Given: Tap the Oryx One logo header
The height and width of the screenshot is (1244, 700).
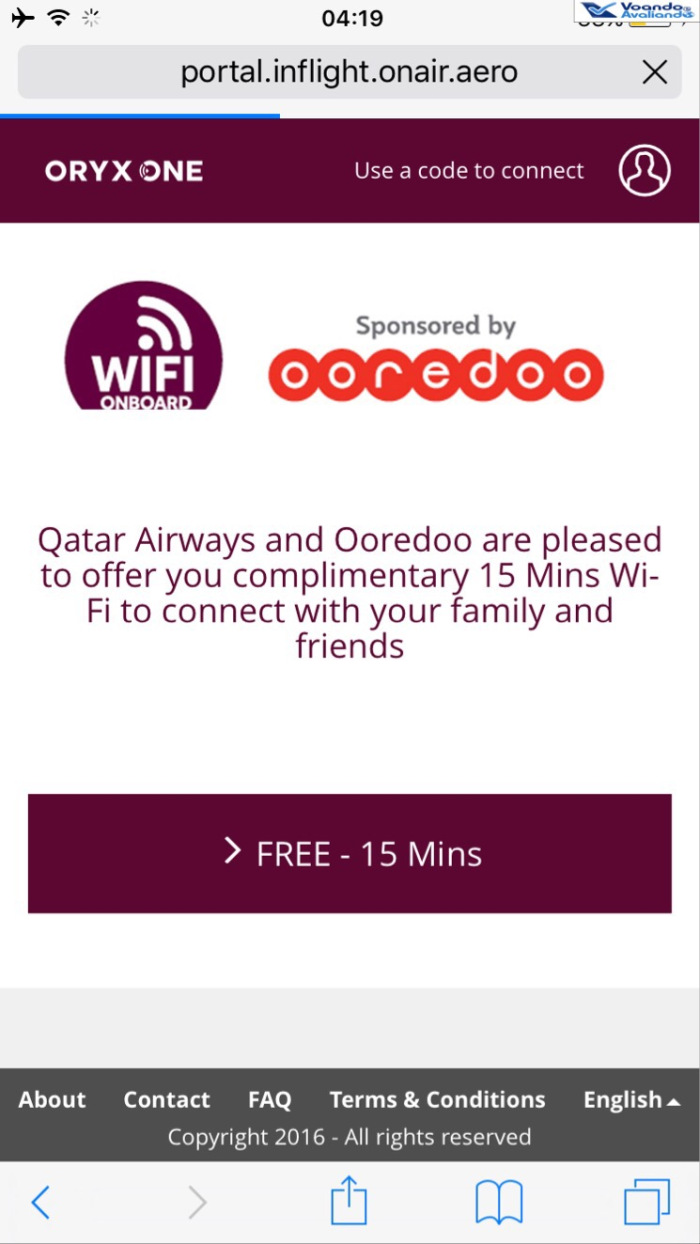Looking at the screenshot, I should click(123, 171).
